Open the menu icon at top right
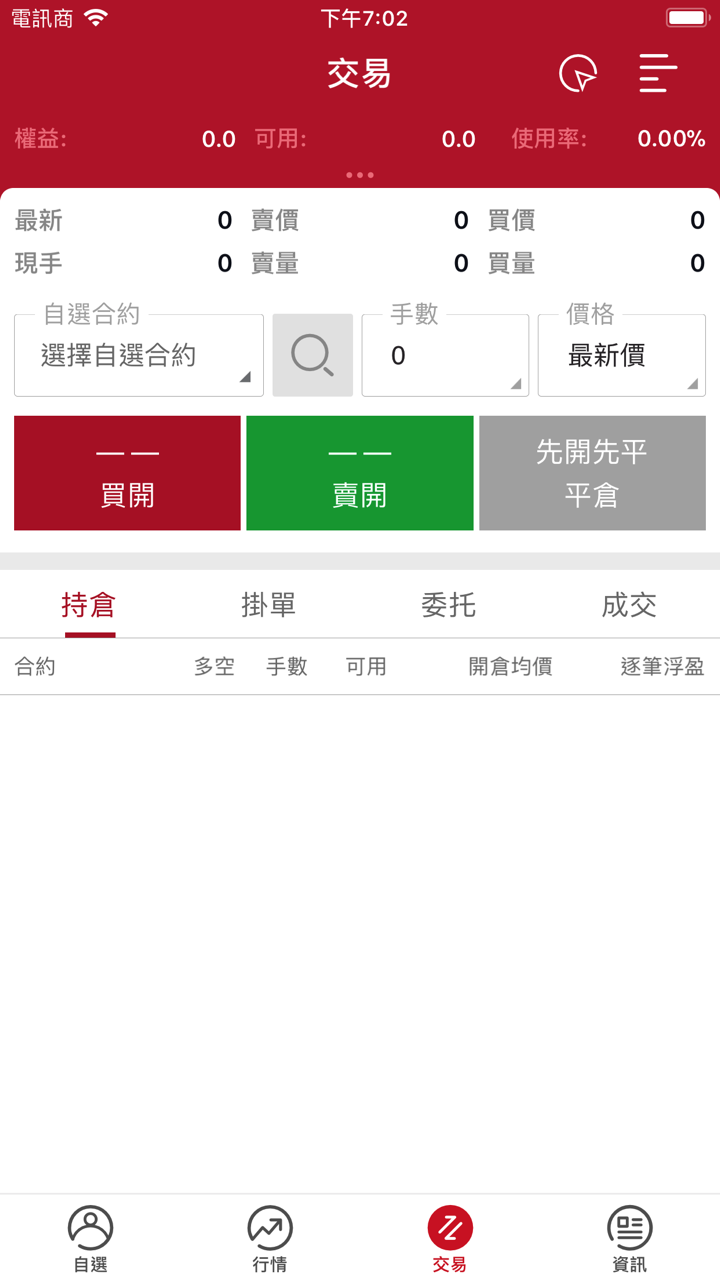This screenshot has width=720, height=1280. (x=658, y=73)
